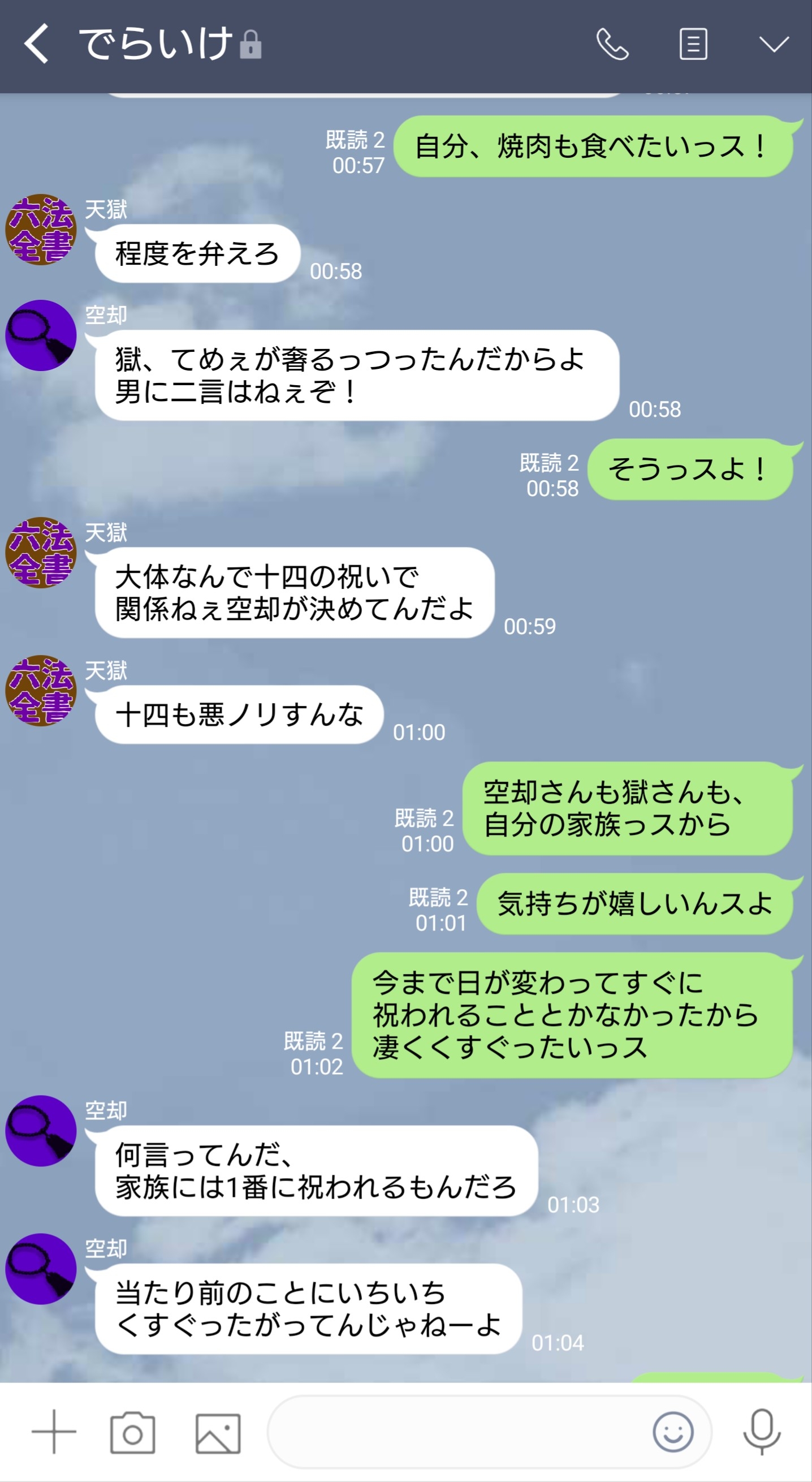Go back from the でらいけ chat
Viewport: 812px width, 1482px height.
point(36,44)
